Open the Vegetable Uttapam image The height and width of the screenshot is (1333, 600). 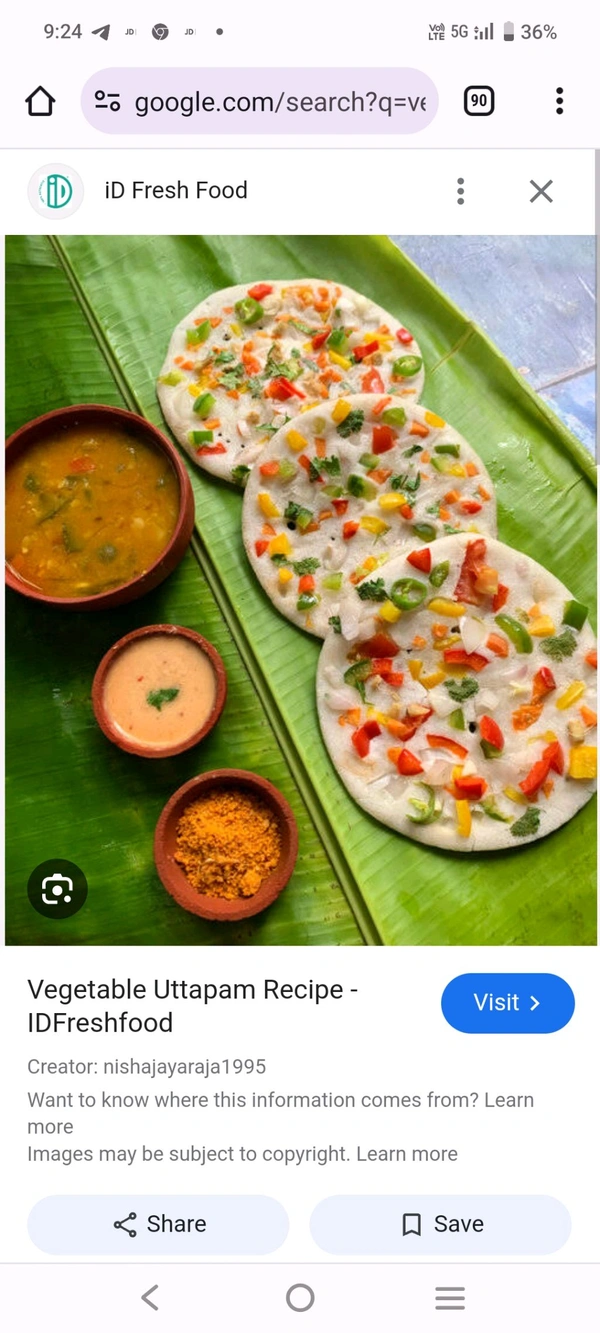300,590
